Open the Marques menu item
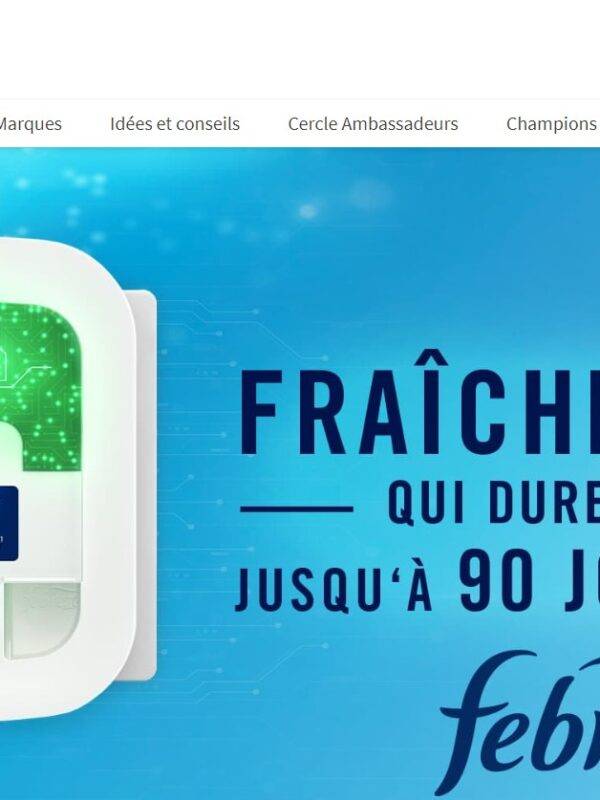 click(x=30, y=124)
